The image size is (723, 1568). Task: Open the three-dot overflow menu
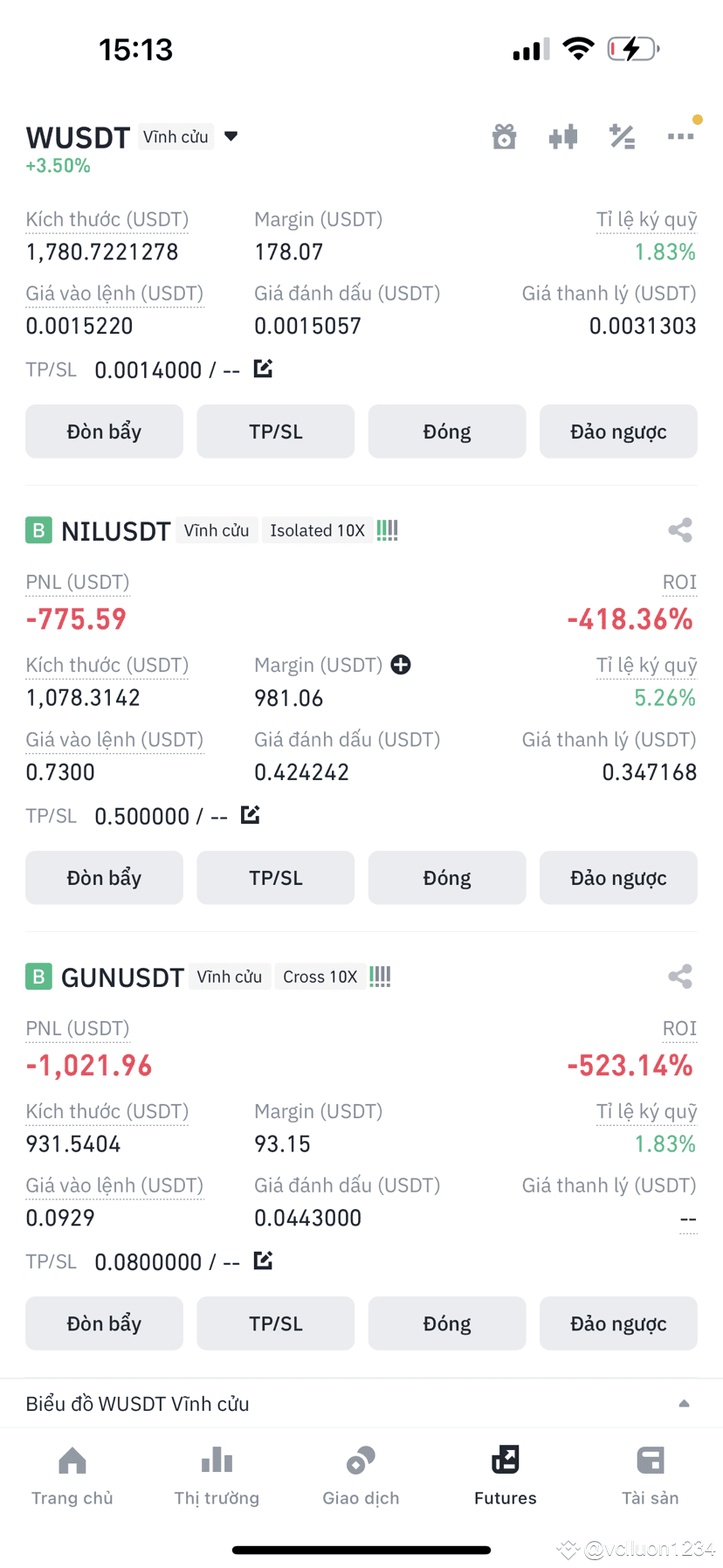point(680,136)
